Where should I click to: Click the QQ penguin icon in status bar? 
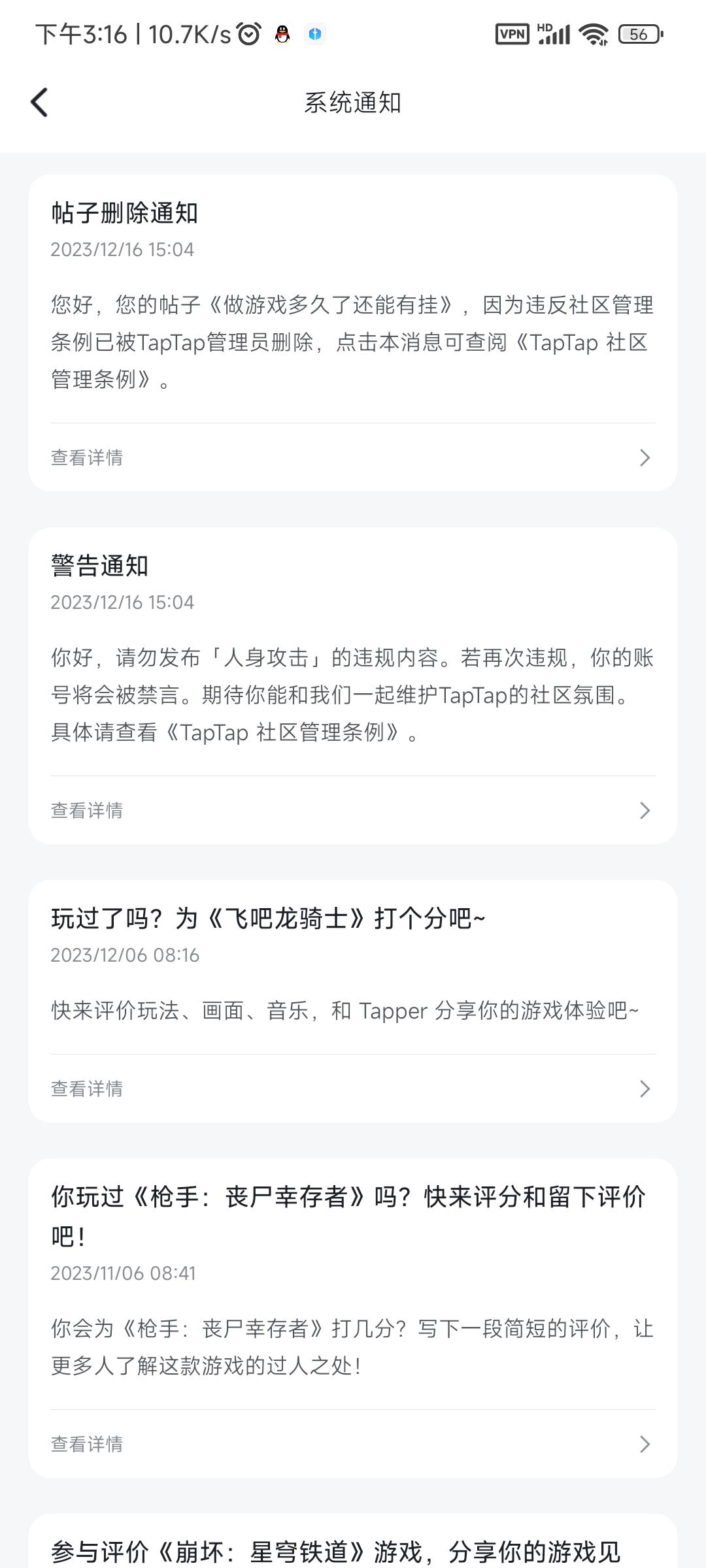[x=281, y=35]
